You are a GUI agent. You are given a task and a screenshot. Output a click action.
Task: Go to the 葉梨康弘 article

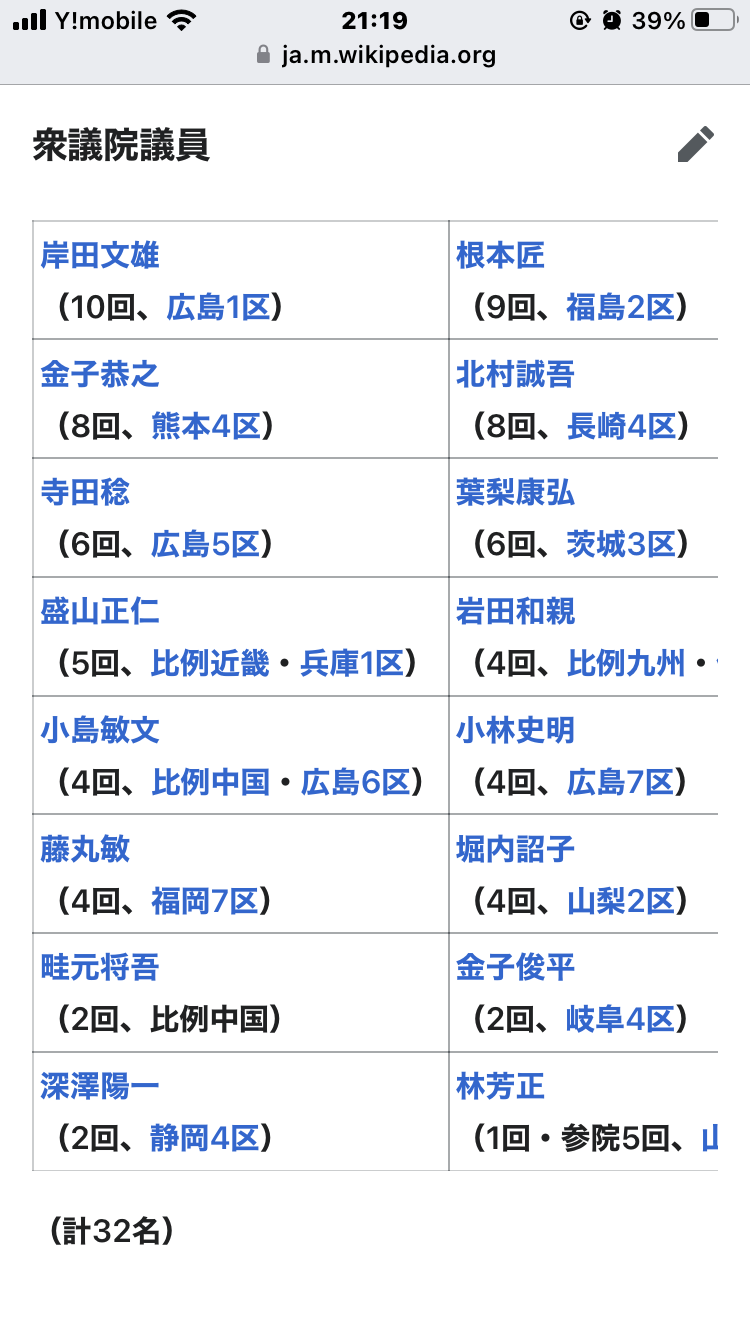515,493
